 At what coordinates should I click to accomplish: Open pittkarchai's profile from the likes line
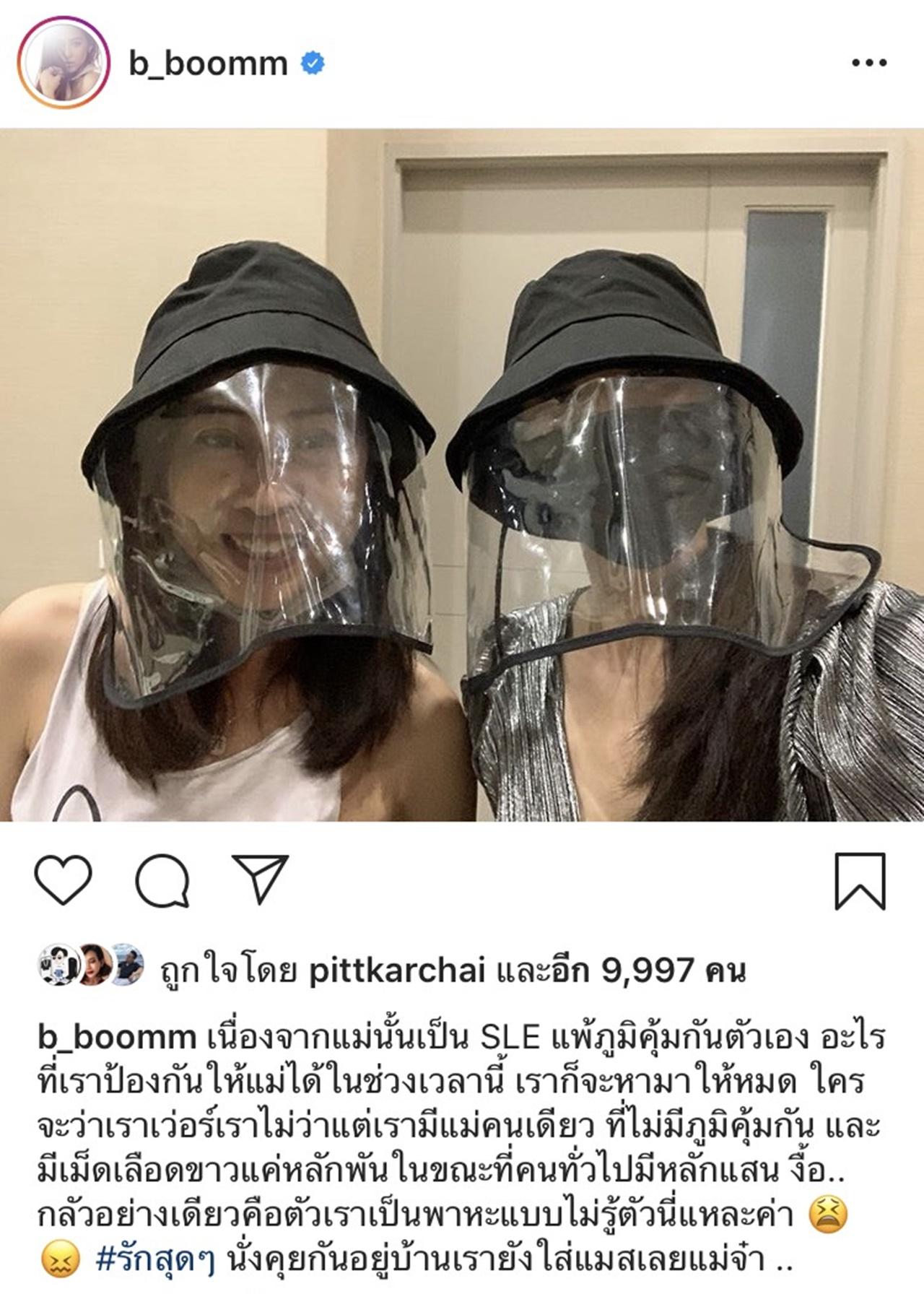click(397, 971)
